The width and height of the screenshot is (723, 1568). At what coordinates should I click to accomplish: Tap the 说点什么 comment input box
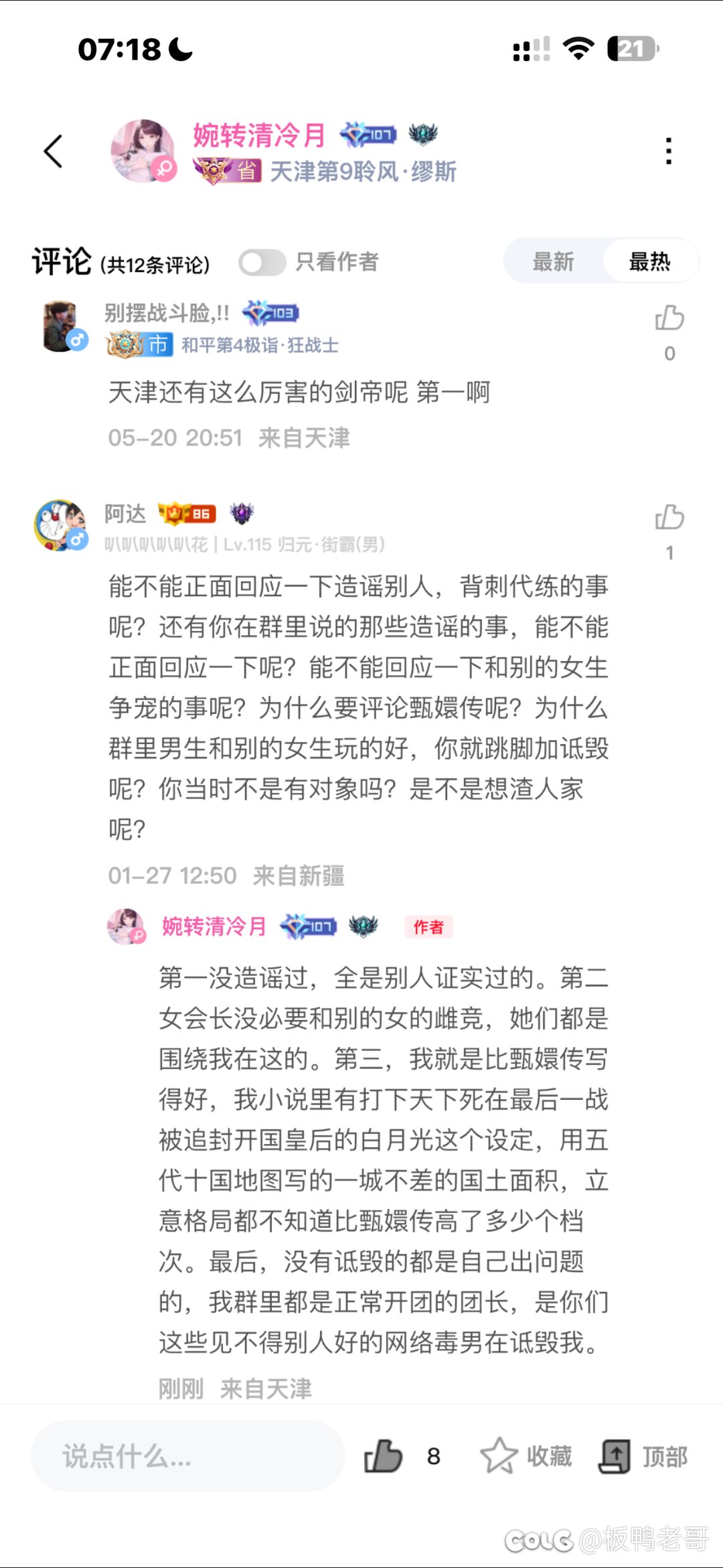pos(187,1456)
